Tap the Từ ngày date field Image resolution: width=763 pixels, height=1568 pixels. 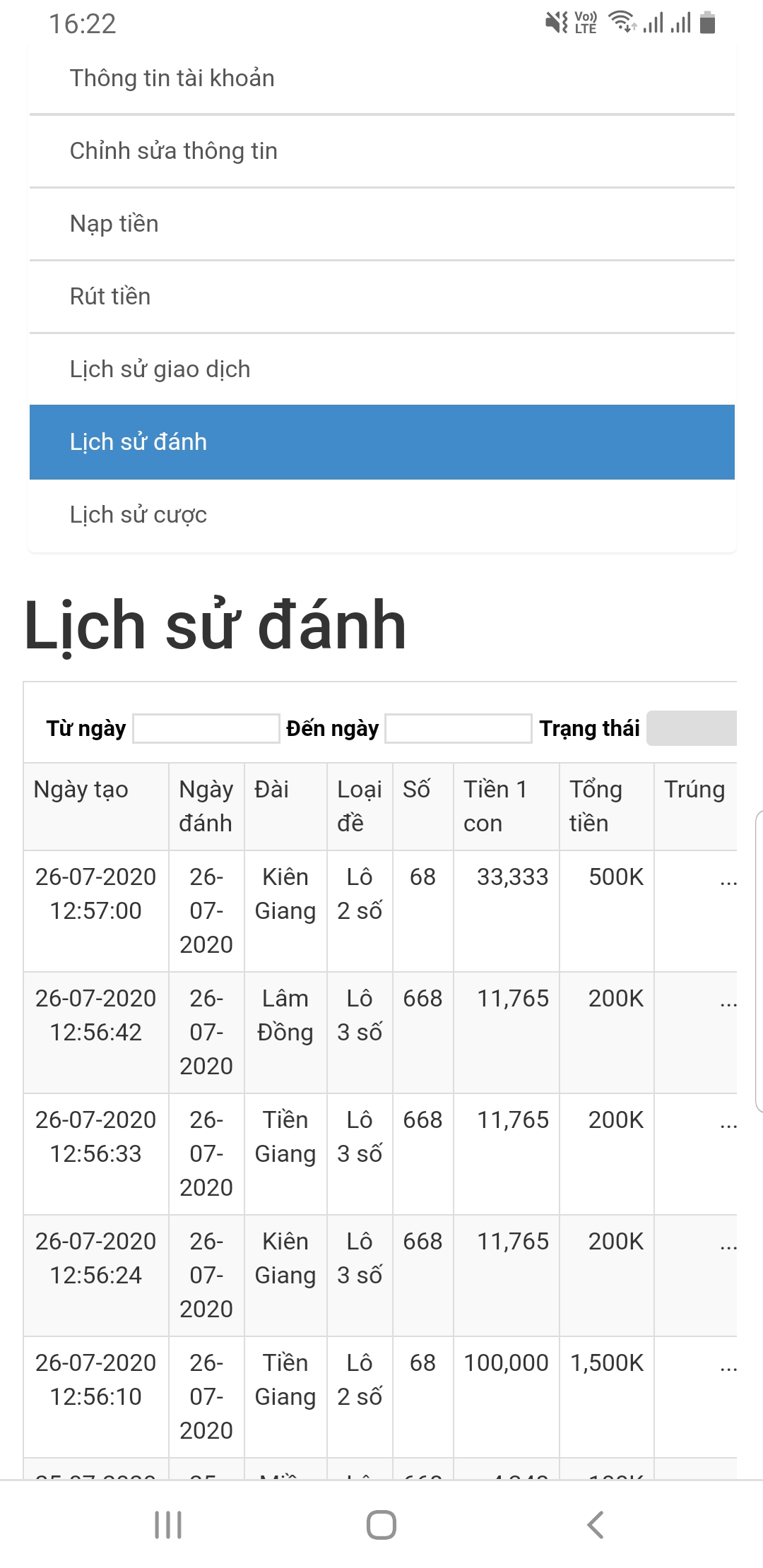pyautogui.click(x=206, y=728)
